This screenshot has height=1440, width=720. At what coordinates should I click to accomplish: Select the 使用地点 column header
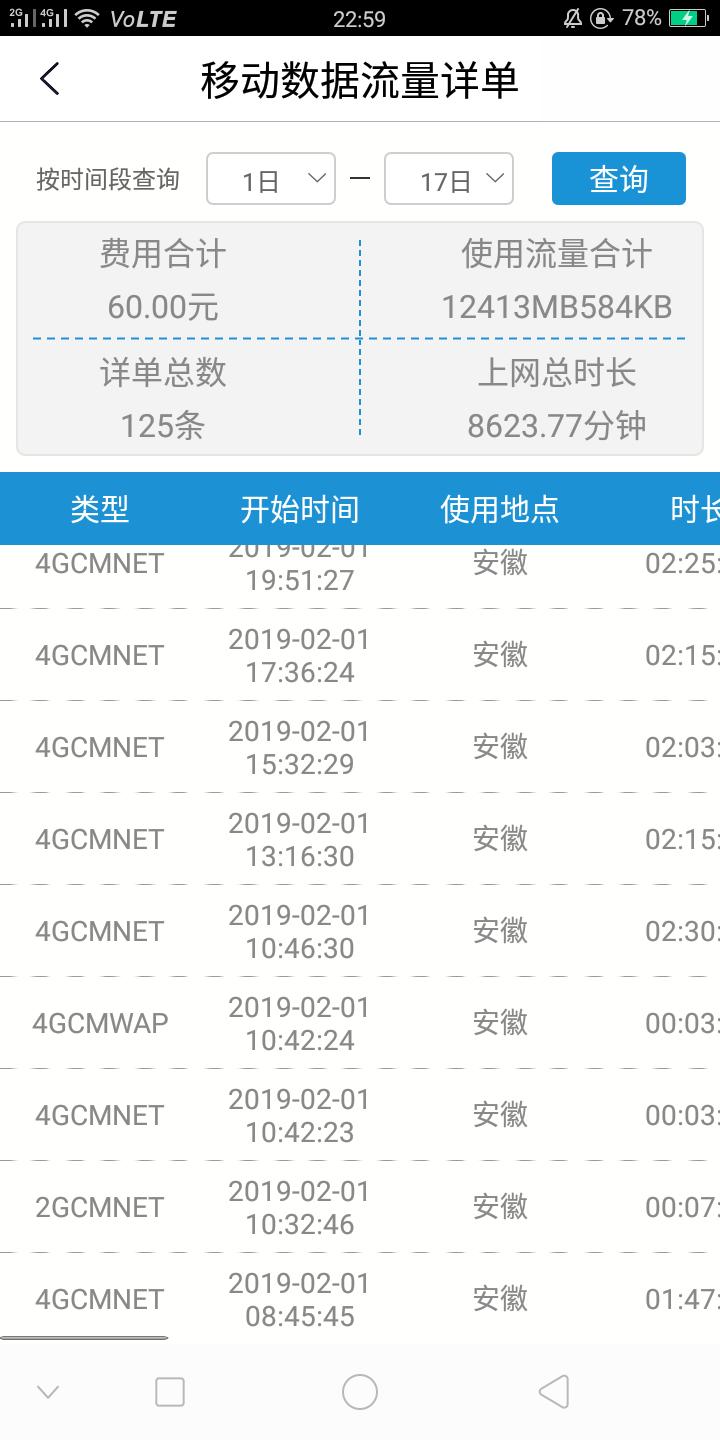500,508
